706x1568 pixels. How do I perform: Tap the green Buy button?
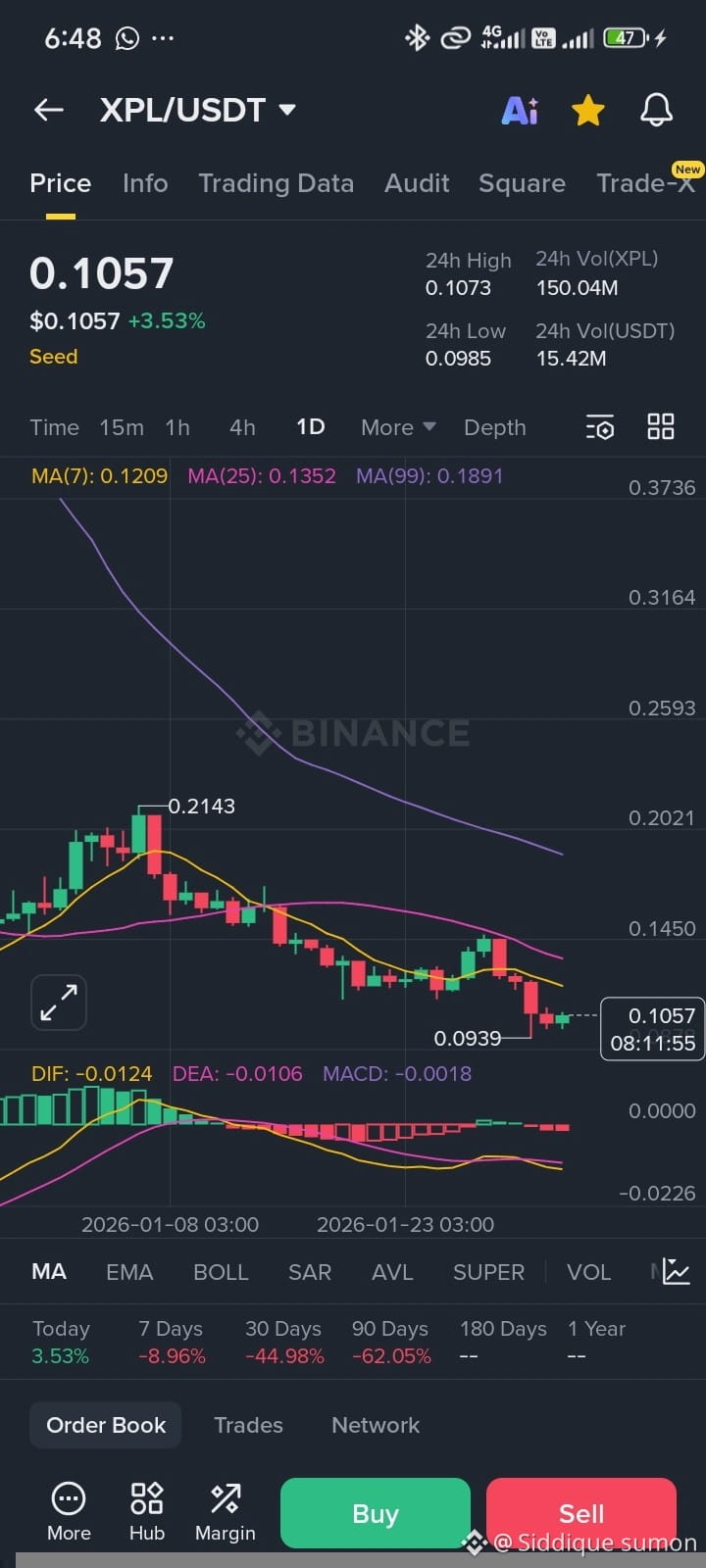375,1513
